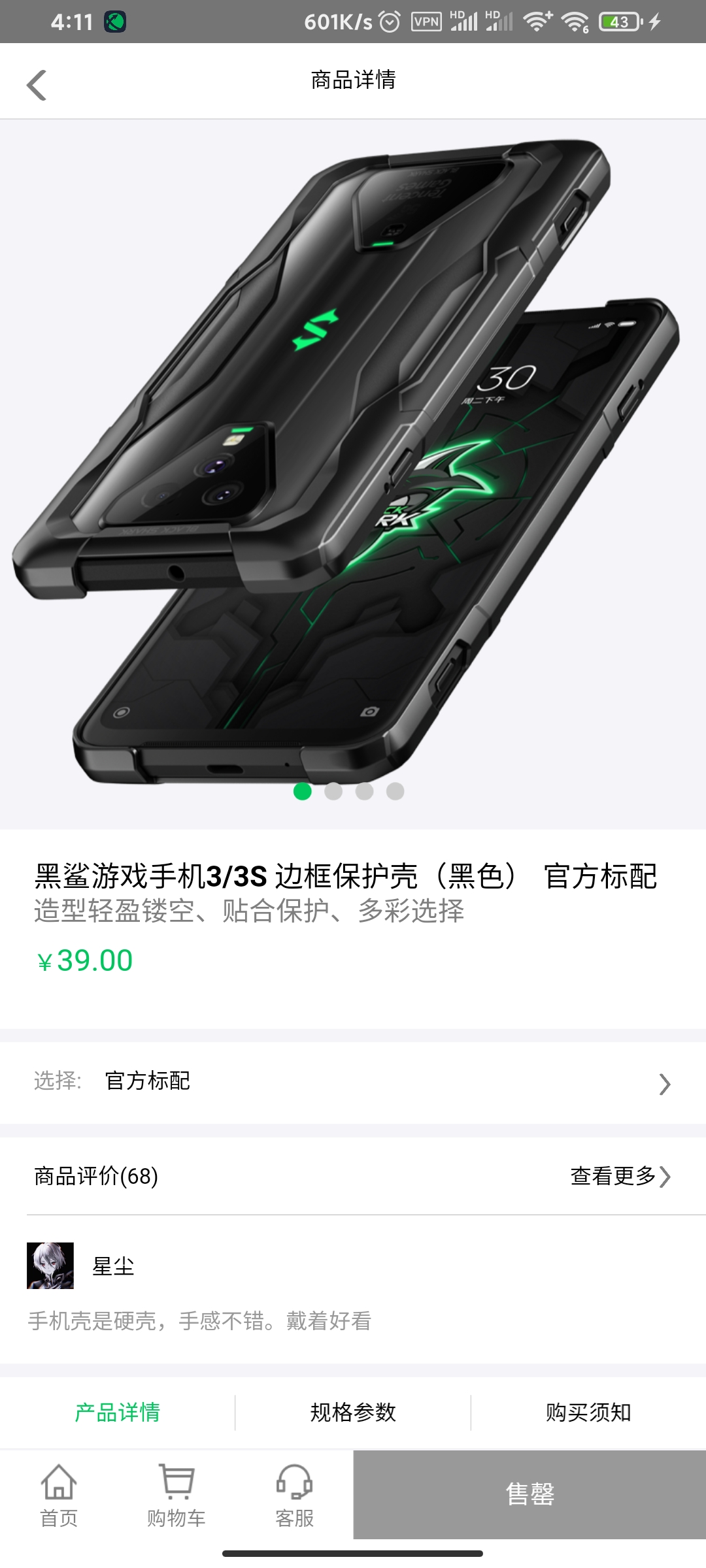This screenshot has height=1568, width=706.
Task: Tap 查看更多 to see all reviews
Action: pos(620,1176)
